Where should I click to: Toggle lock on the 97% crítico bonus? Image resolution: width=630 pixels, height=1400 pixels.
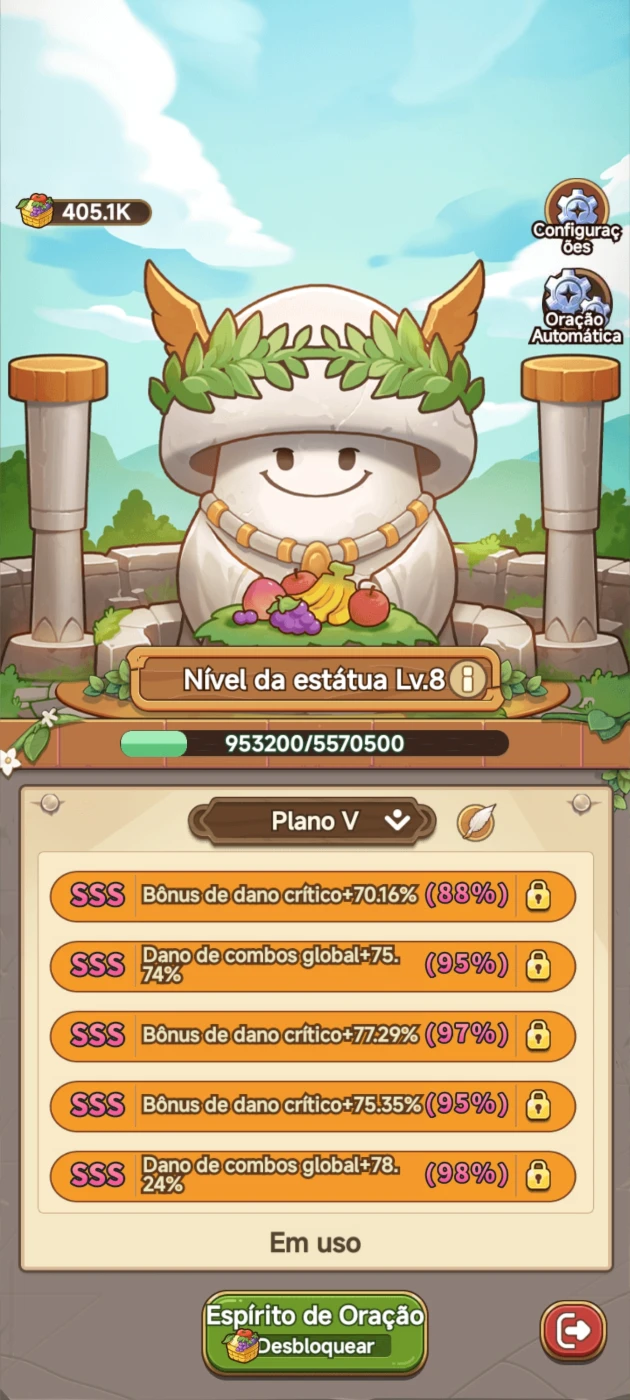coord(538,1035)
